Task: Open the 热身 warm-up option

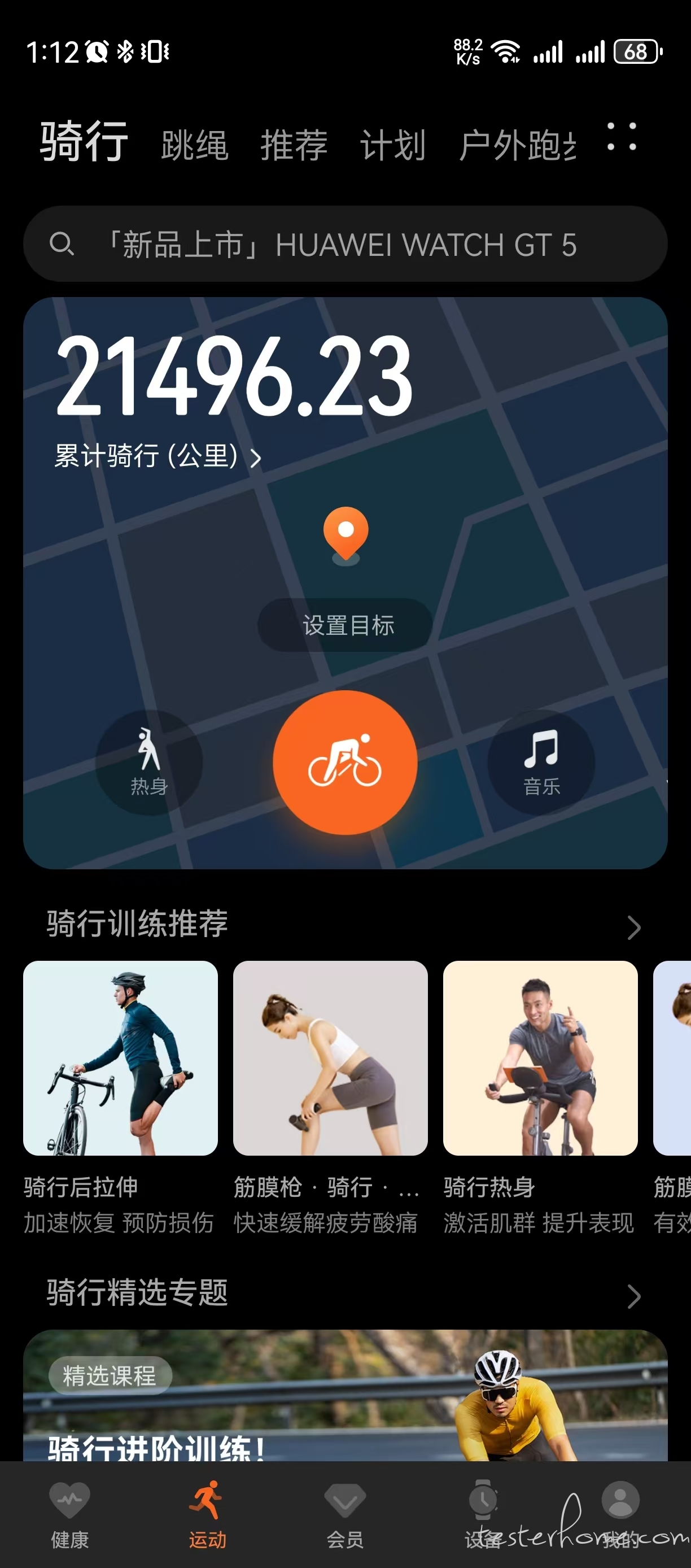Action: pyautogui.click(x=148, y=762)
